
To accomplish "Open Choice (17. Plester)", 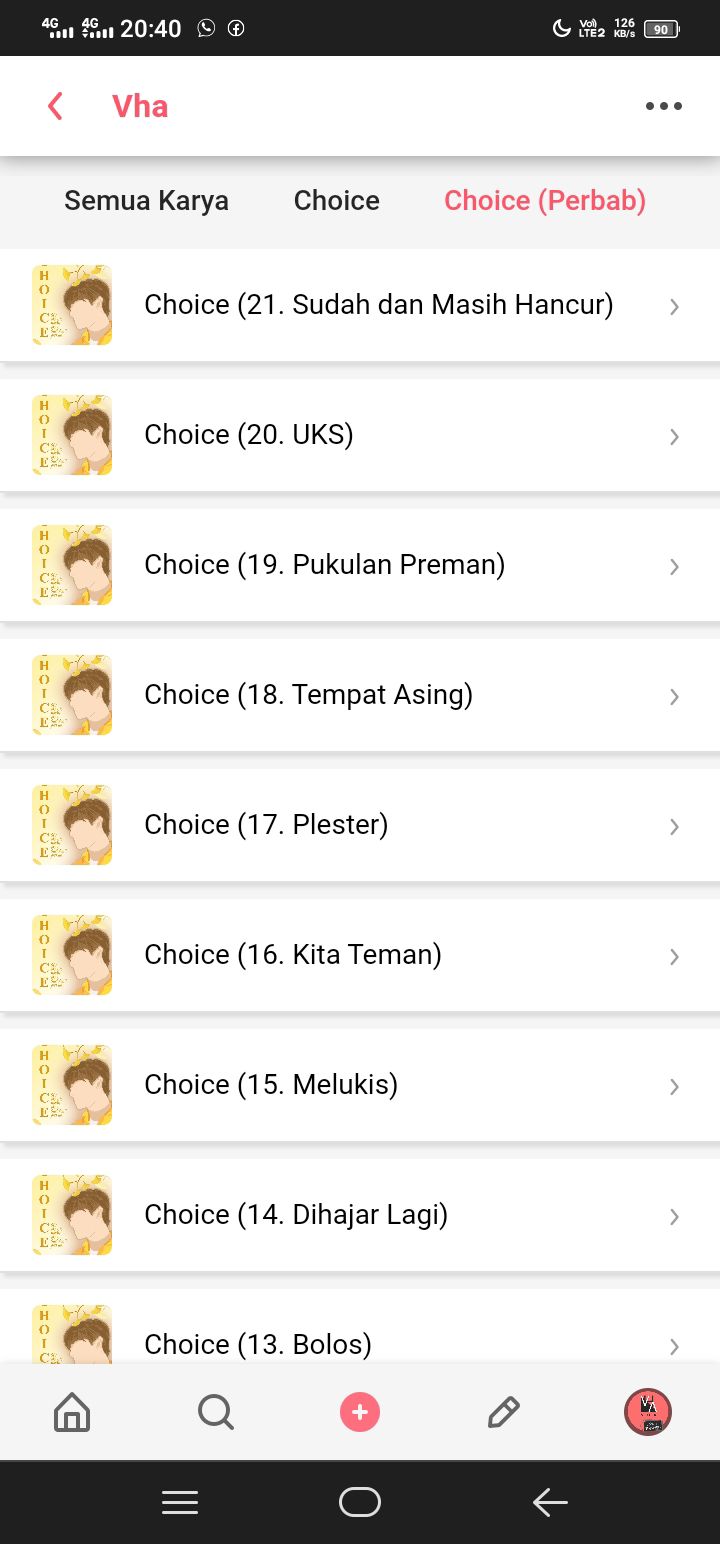I will click(360, 825).
